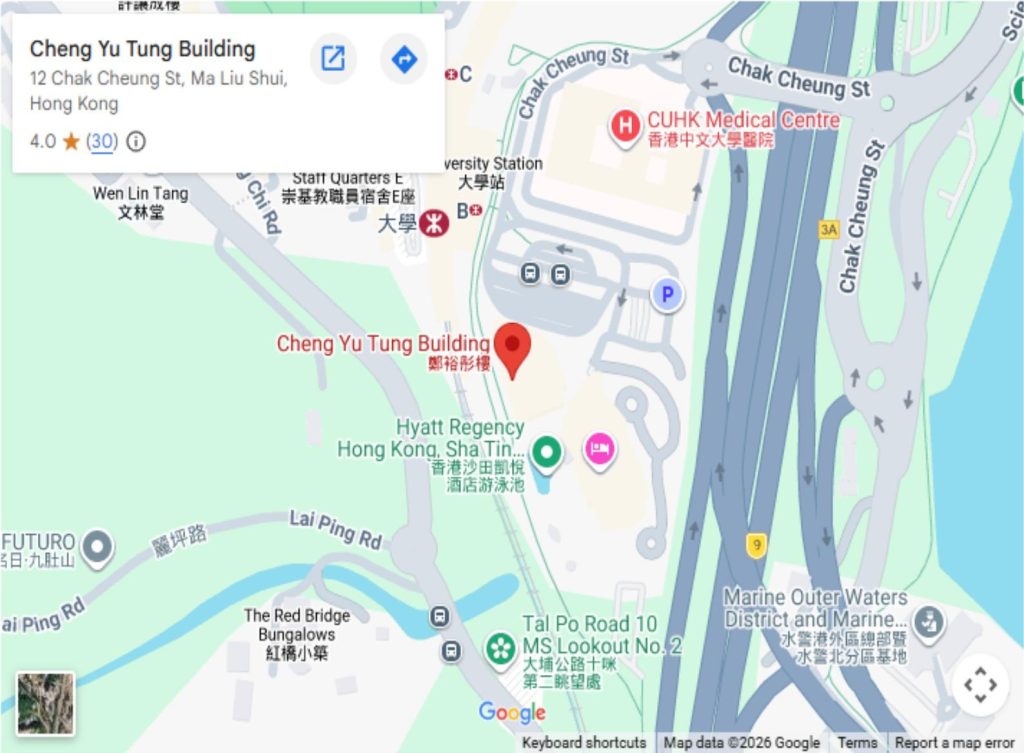Switch to satellite imagery thumbnail

(46, 704)
